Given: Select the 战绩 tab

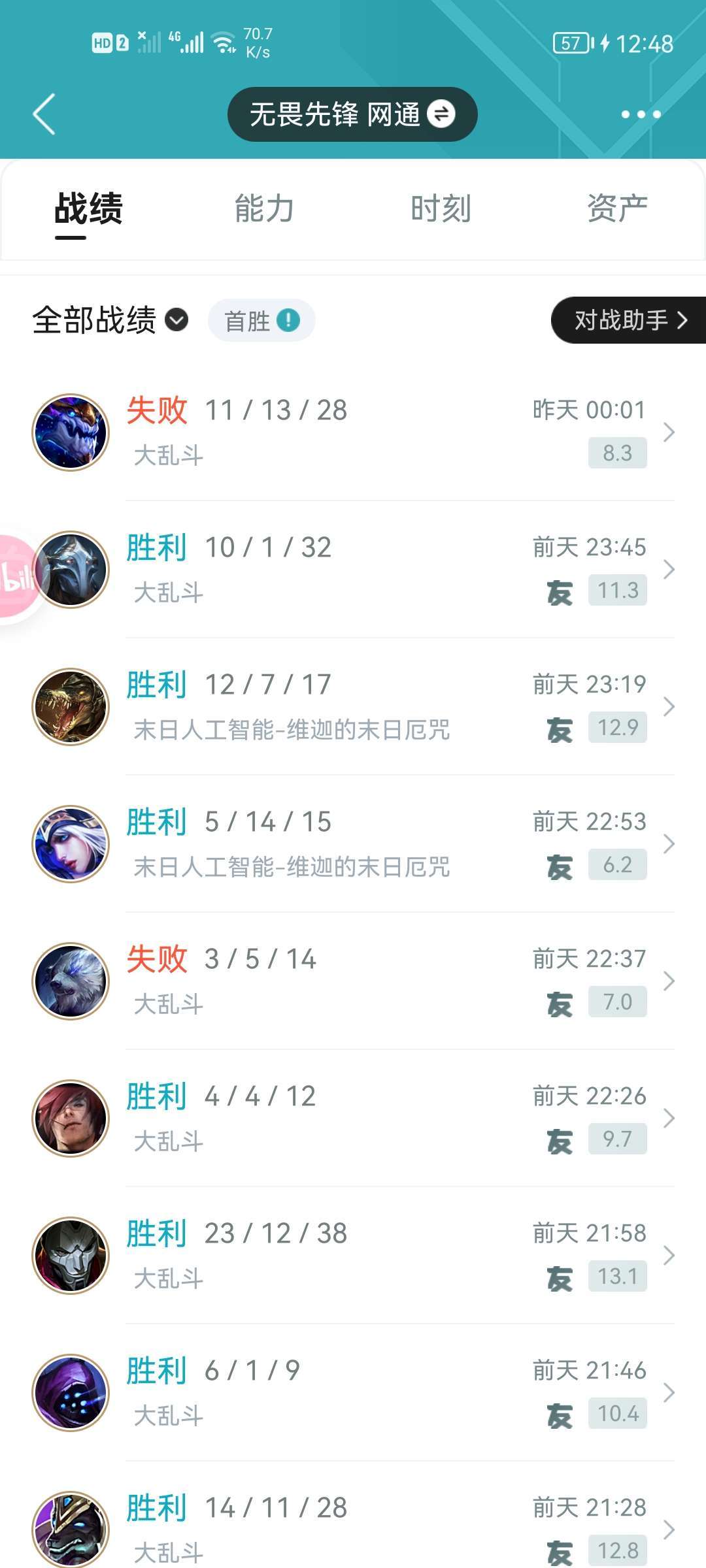Looking at the screenshot, I should [x=88, y=209].
